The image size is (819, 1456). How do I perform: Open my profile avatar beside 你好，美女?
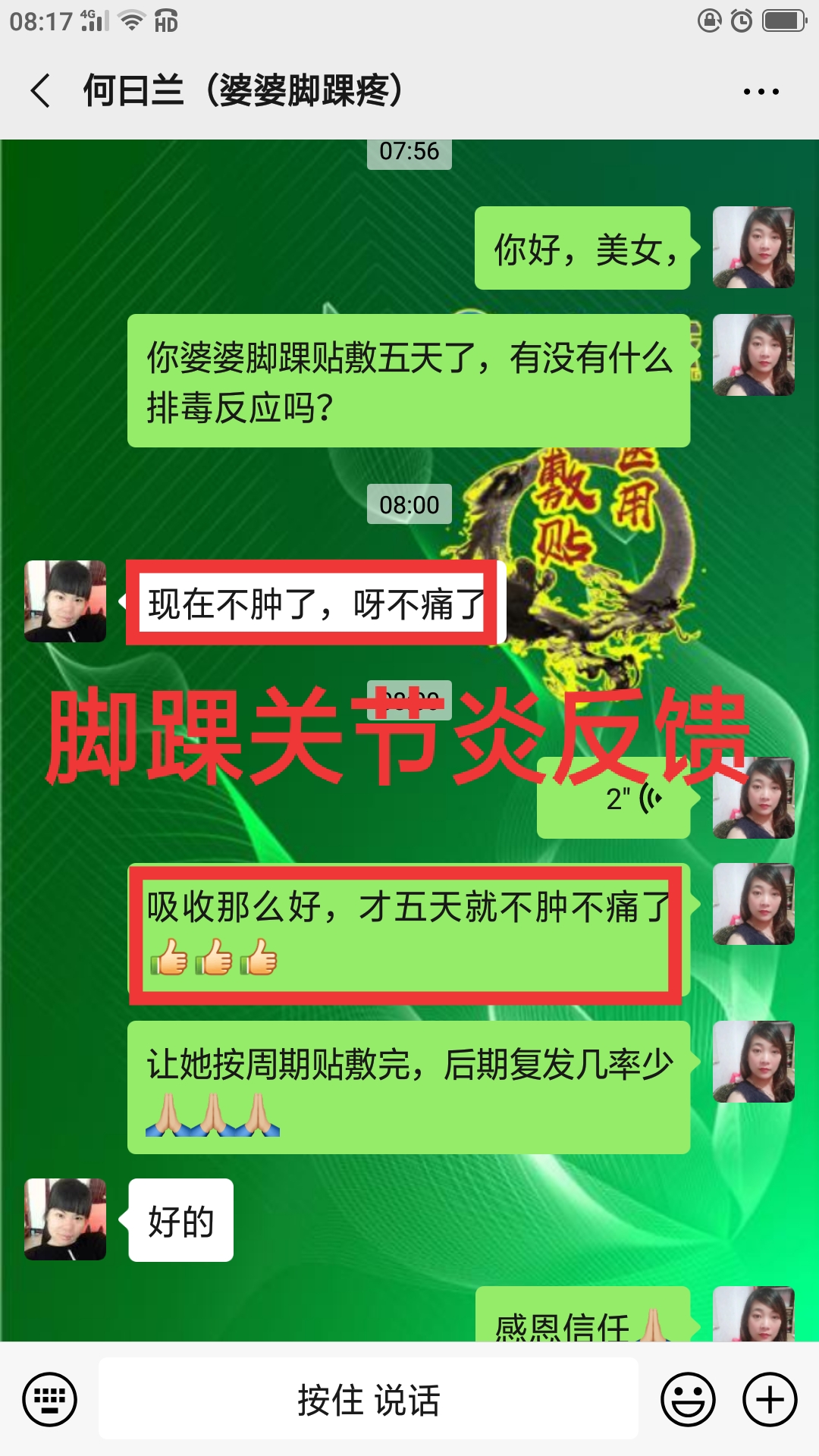click(754, 247)
